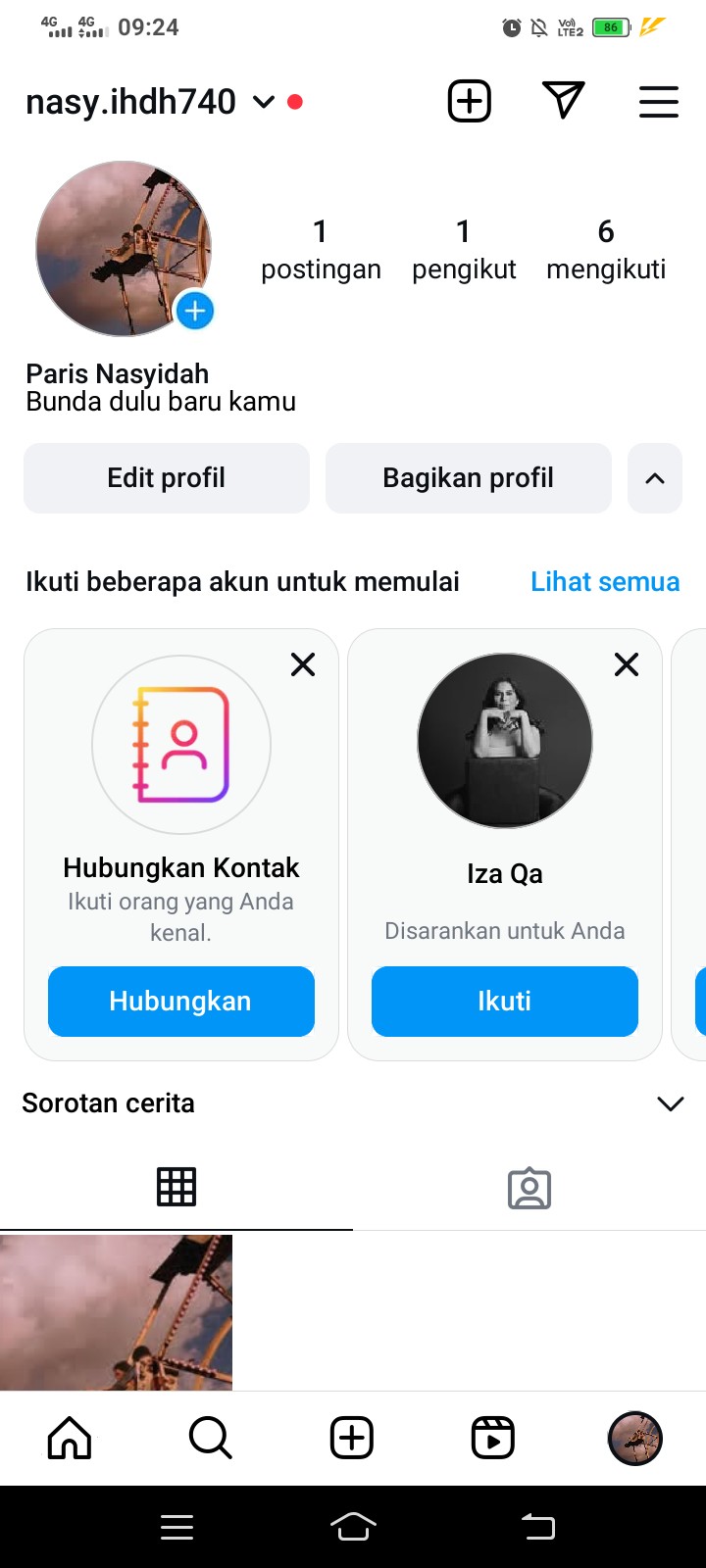
Task: View the mengikuti following list
Action: point(606,249)
